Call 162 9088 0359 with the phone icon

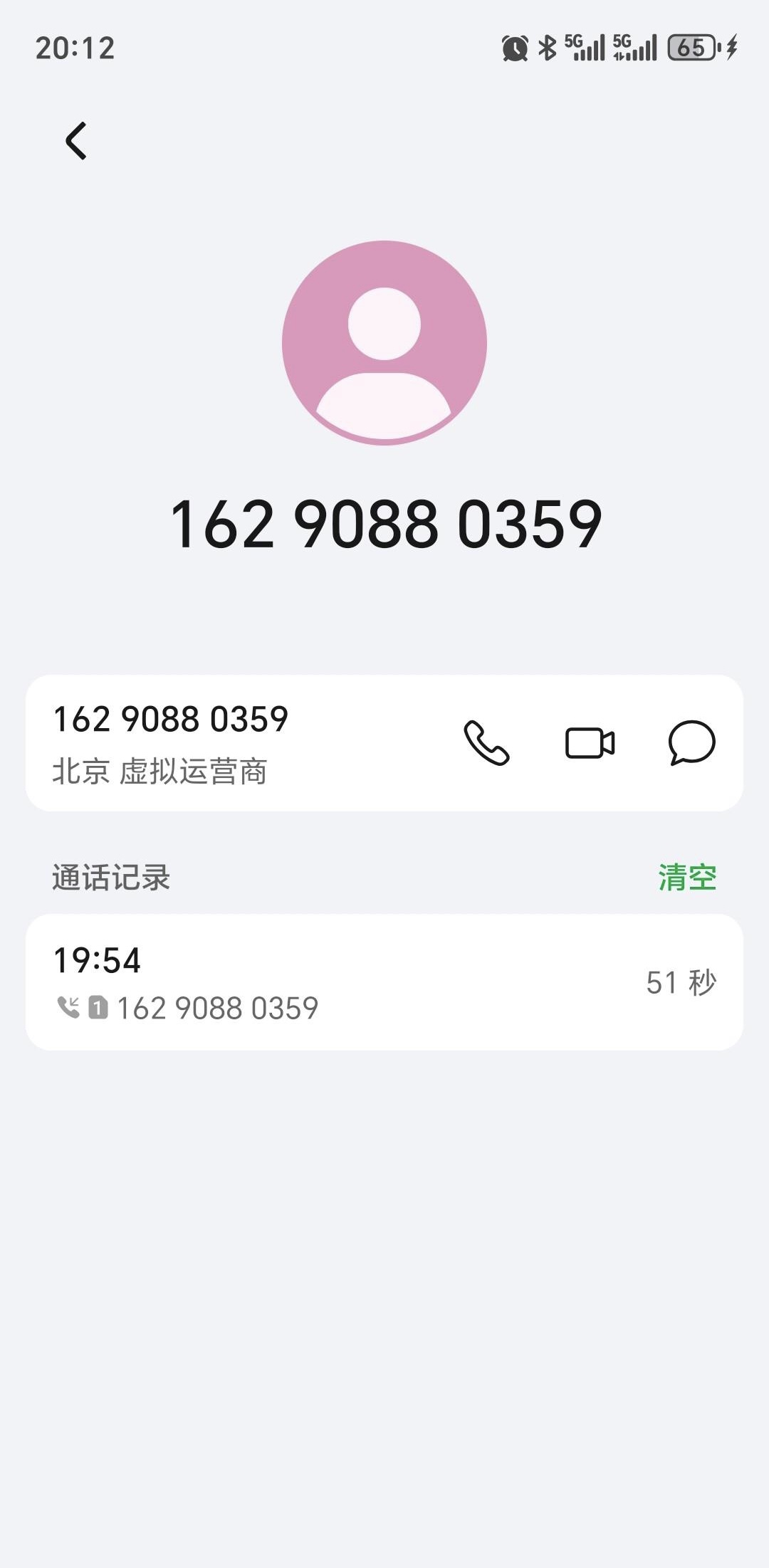pos(486,743)
